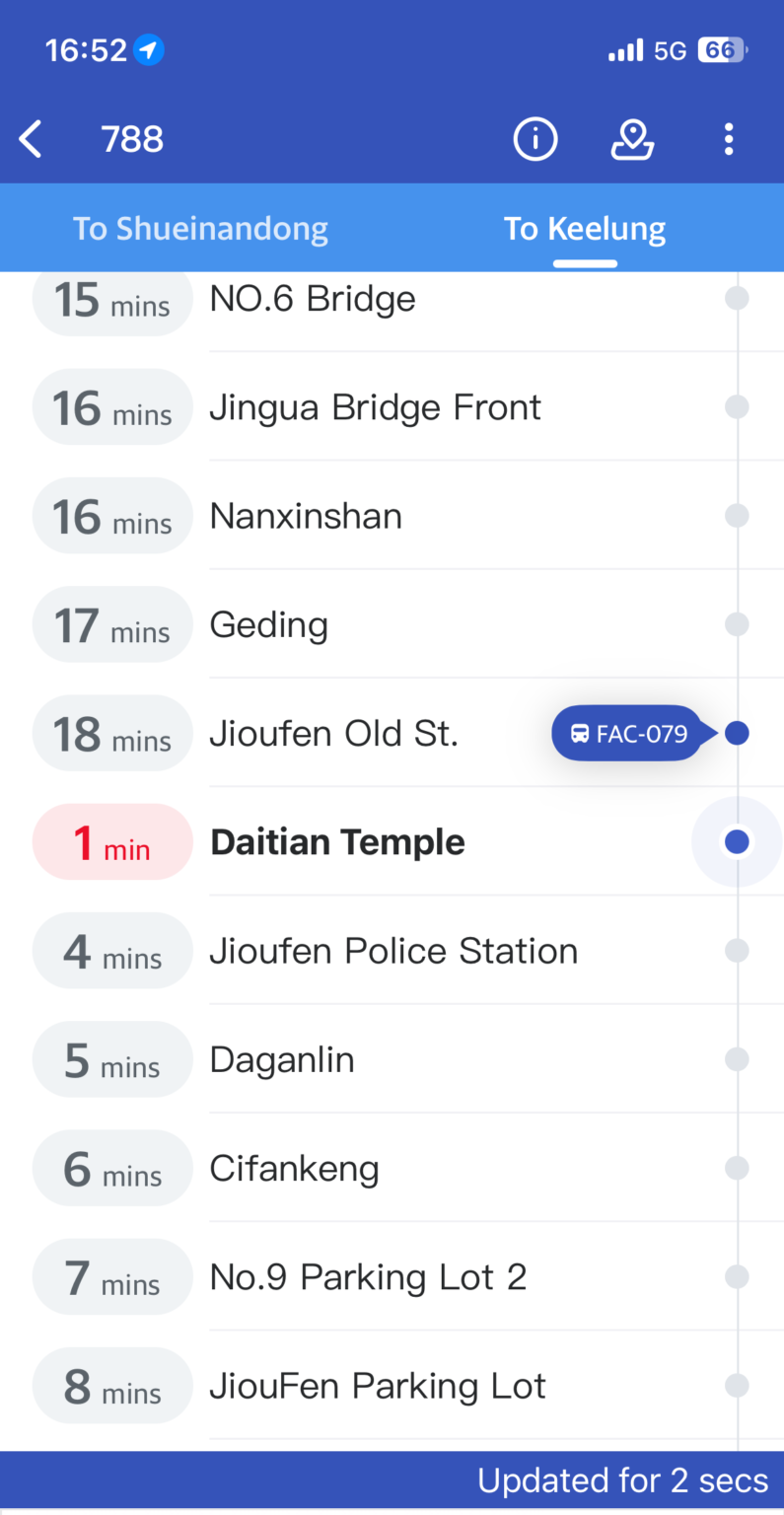Show the route on the map
Viewport: 784px width, 1515px height.
click(x=632, y=139)
